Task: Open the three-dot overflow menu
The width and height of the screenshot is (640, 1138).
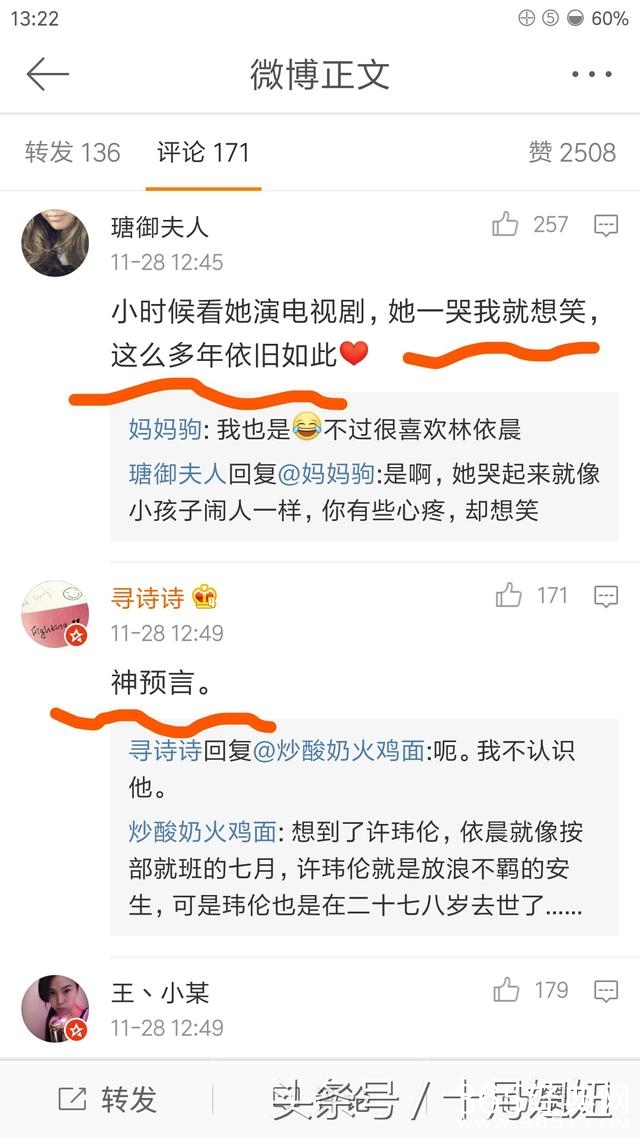Action: pos(591,75)
